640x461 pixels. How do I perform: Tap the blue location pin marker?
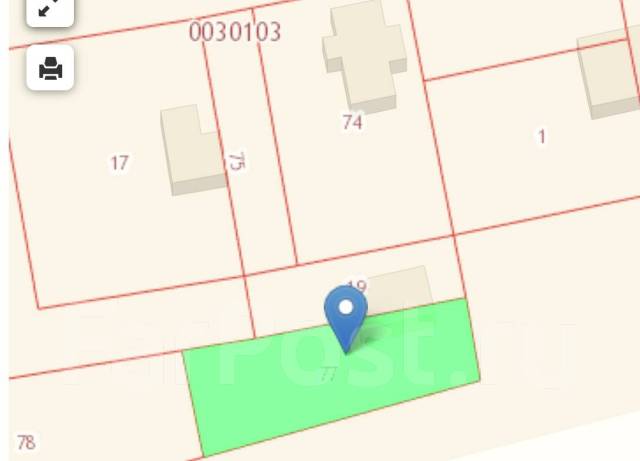[347, 313]
